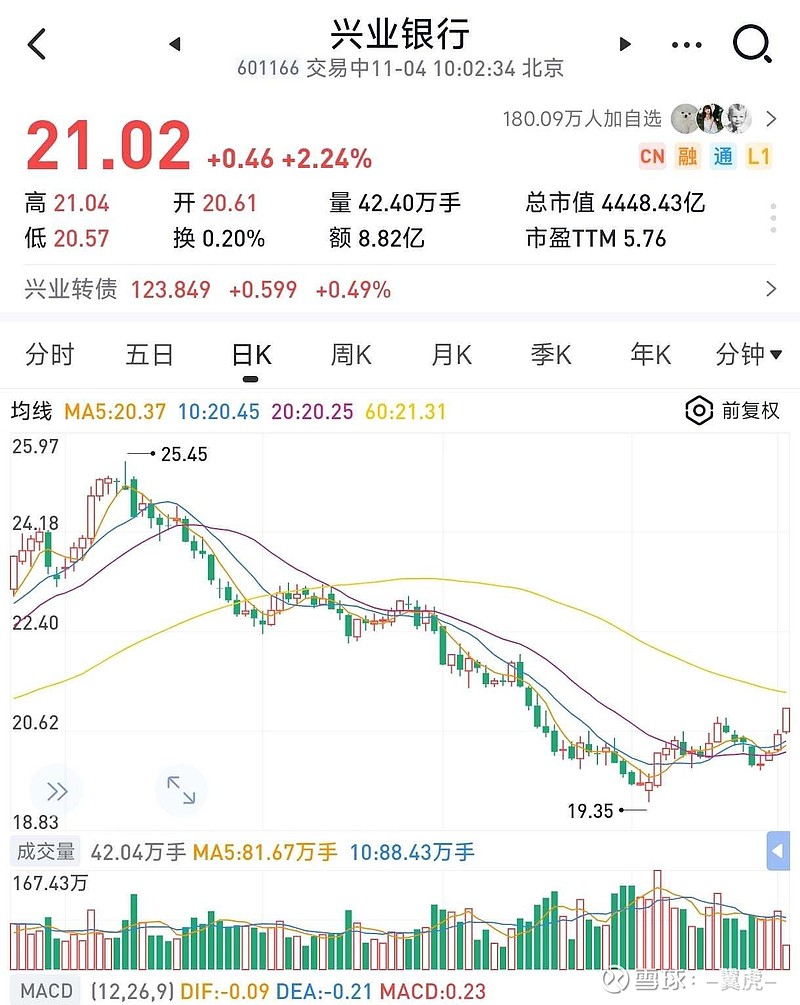800x1005 pixels.
Task: Tap the 25.45 high price marker on chart
Action: tap(183, 454)
